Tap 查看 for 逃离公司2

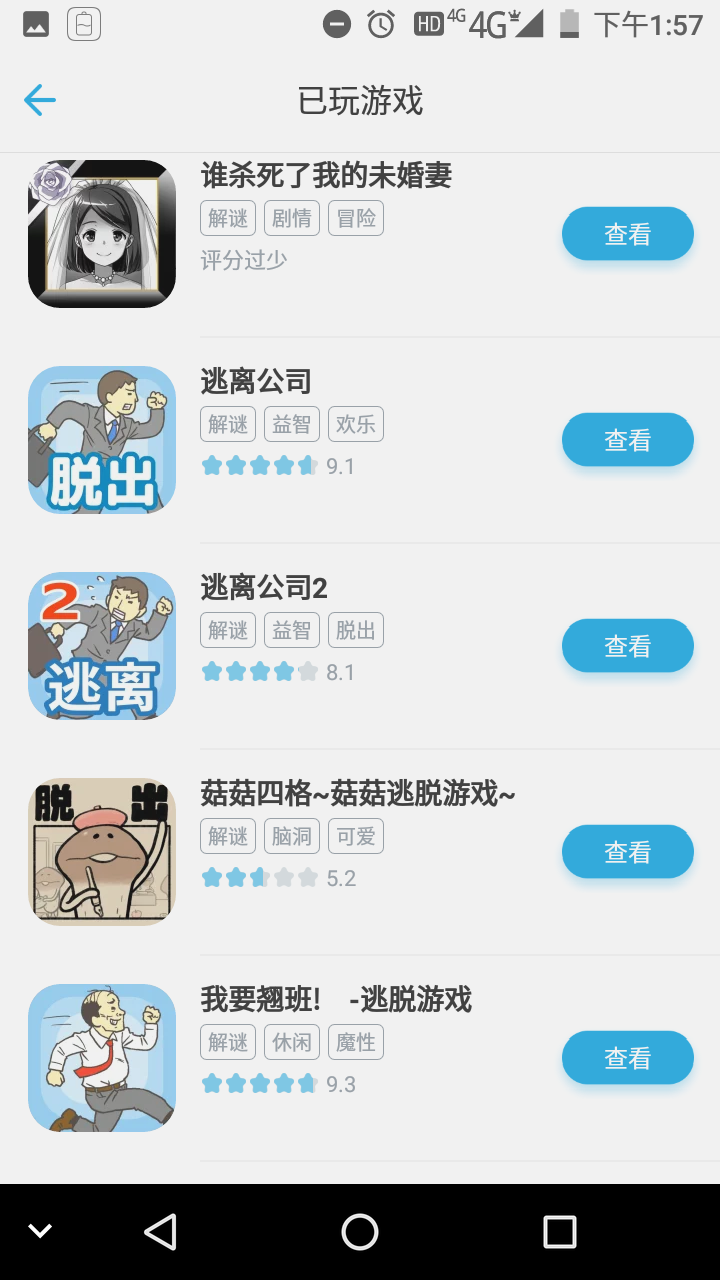(x=627, y=646)
